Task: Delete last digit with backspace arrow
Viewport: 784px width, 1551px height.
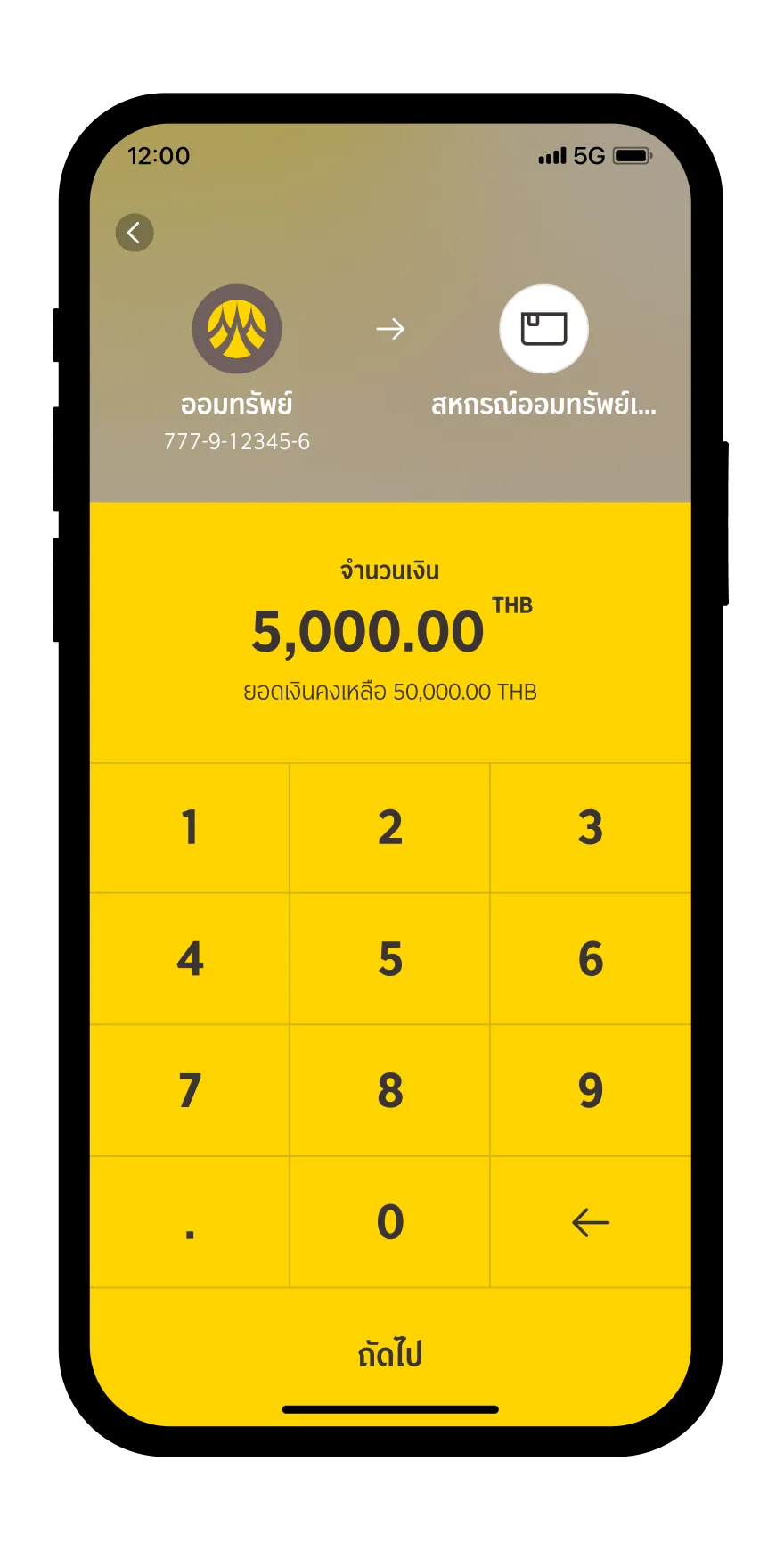Action: 590,1222
